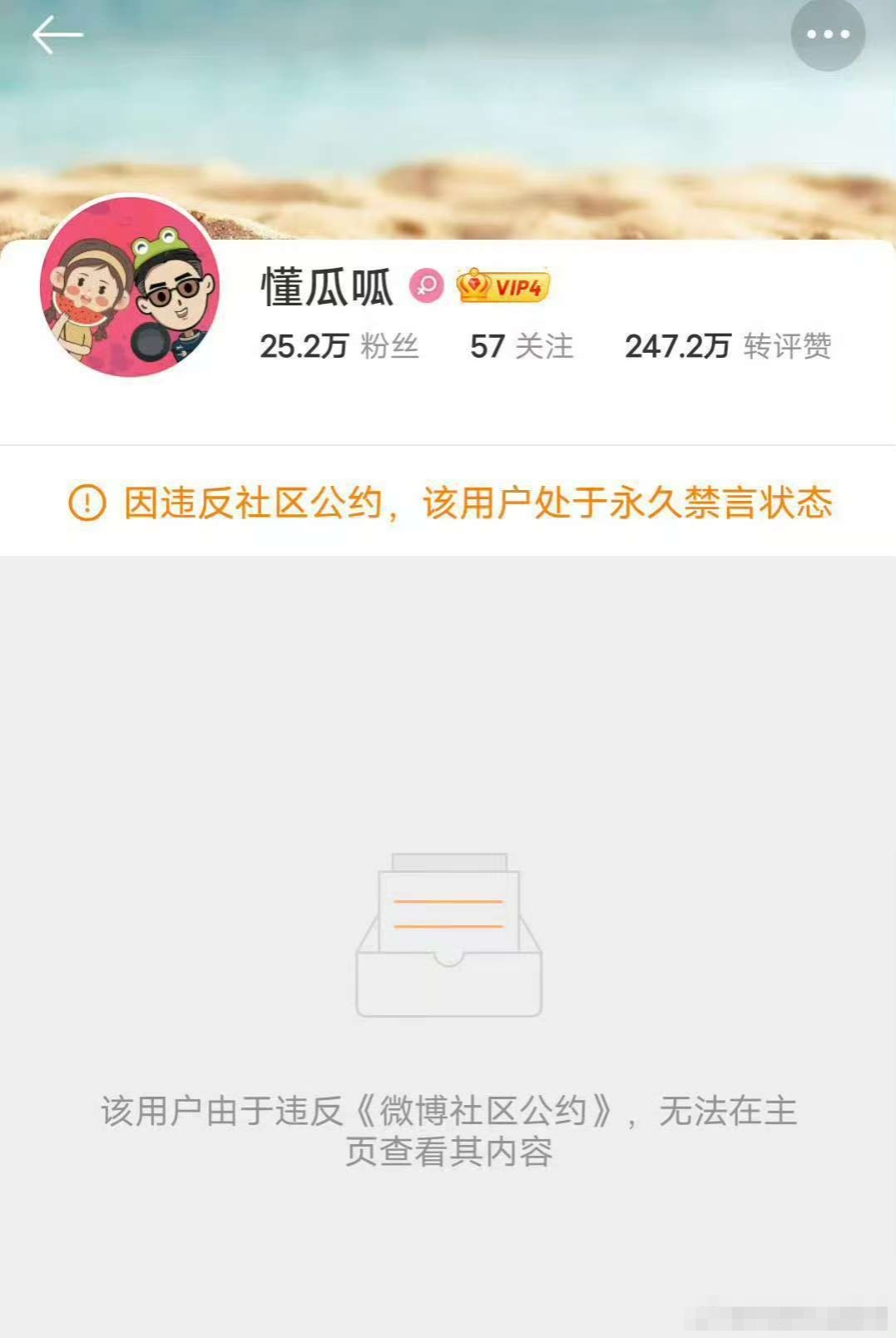Click the permanent mute notice banner
The width and height of the screenshot is (896, 1338).
(448, 500)
